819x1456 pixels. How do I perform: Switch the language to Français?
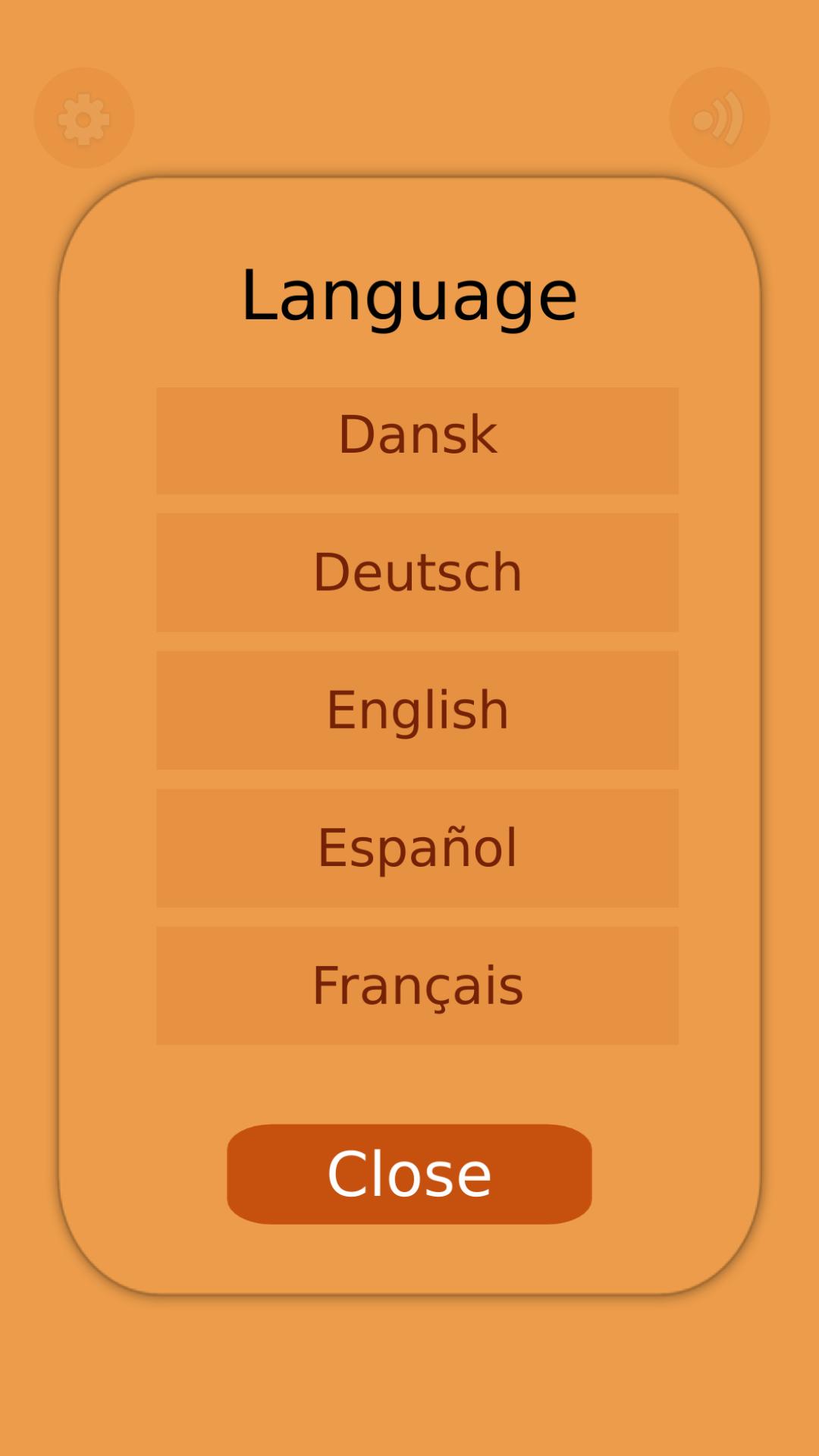(x=417, y=986)
